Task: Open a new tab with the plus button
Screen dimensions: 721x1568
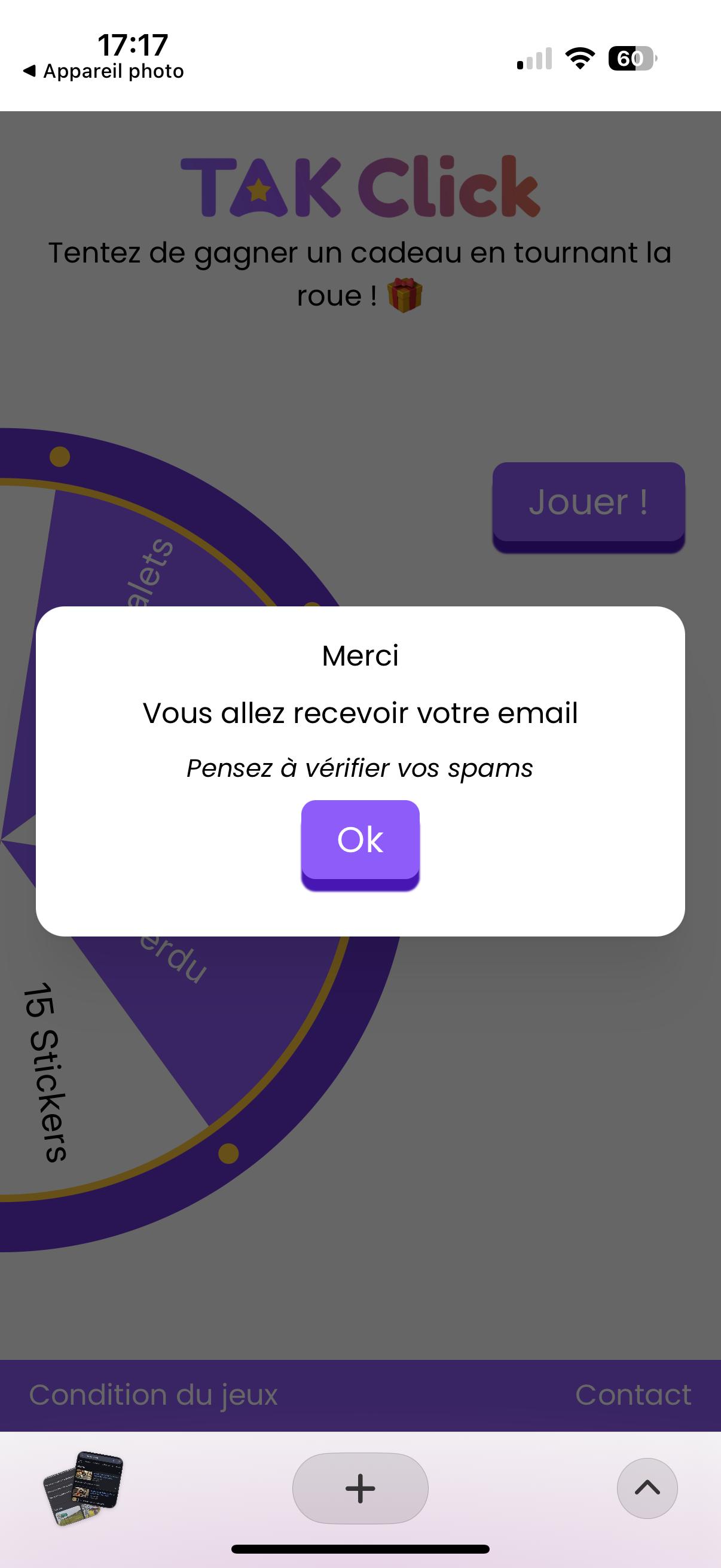Action: [360, 1488]
